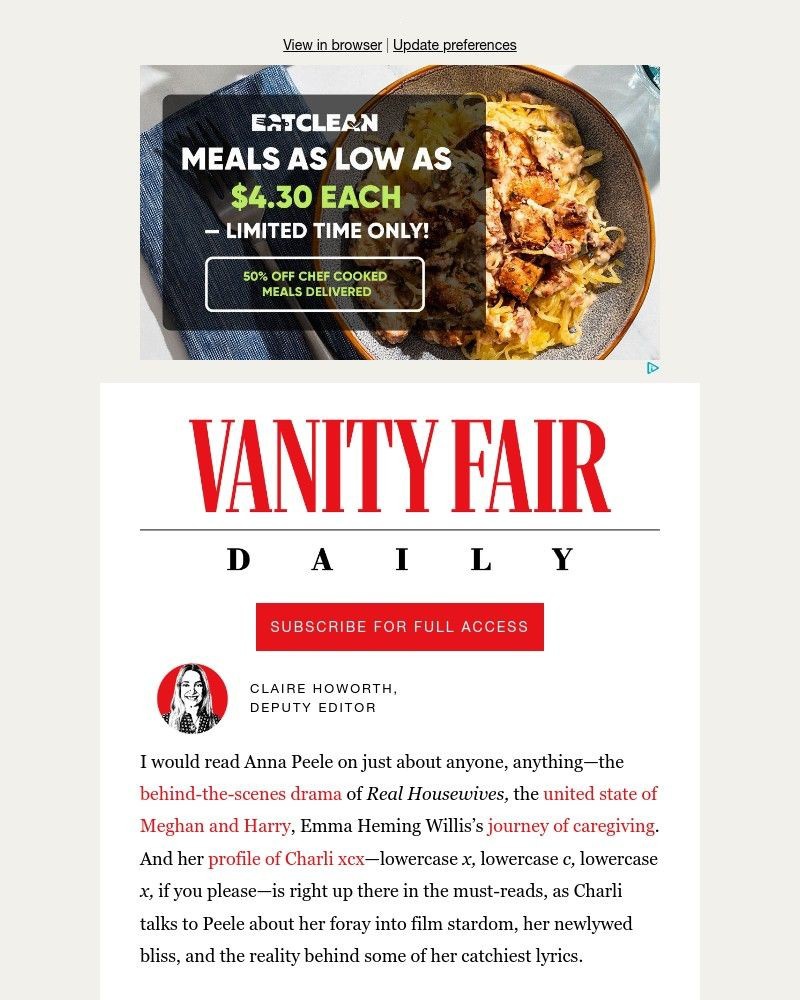This screenshot has width=800, height=1000.
Task: Open the Update preferences link
Action: [454, 45]
